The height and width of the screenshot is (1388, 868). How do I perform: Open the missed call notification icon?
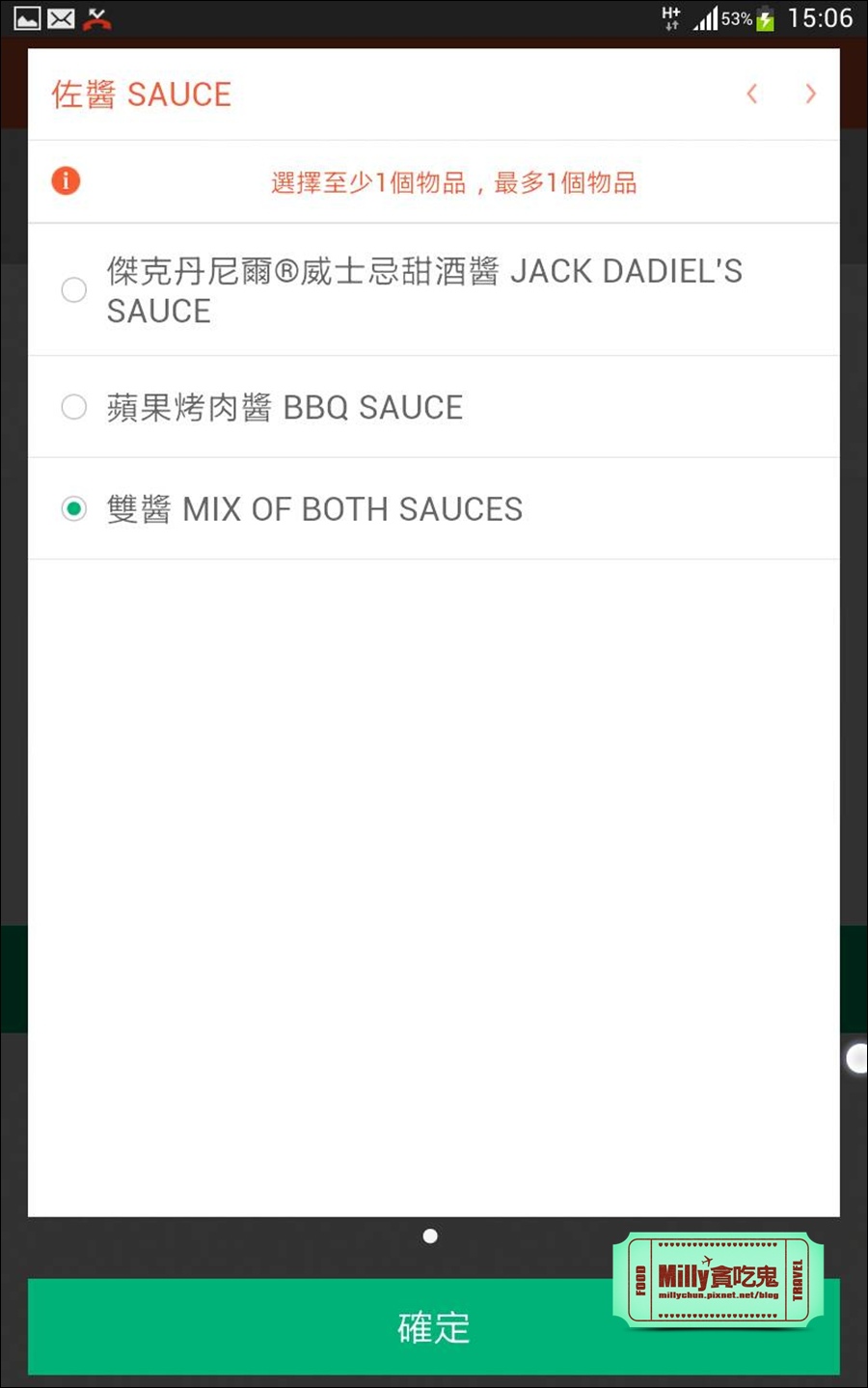point(96,17)
